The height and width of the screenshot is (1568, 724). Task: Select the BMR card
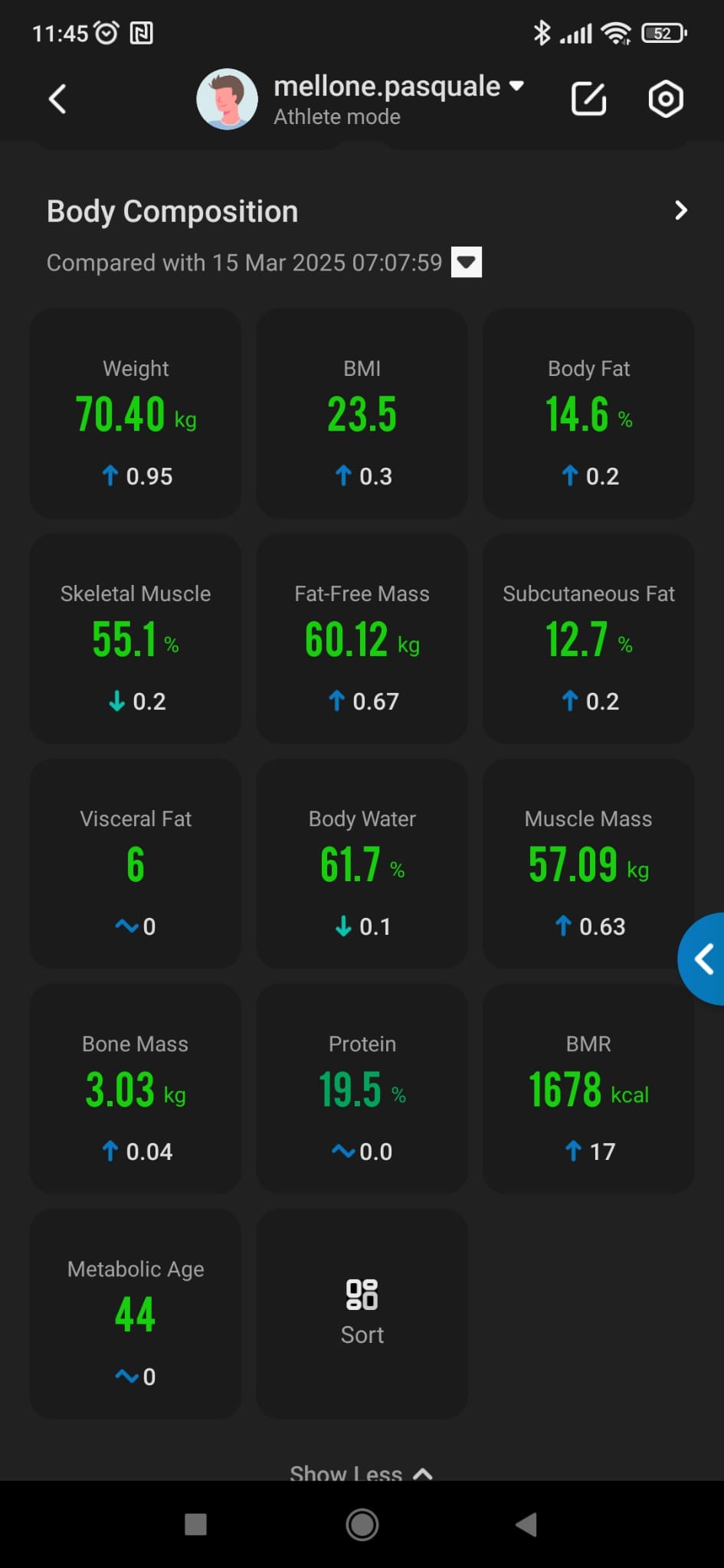pos(588,1089)
